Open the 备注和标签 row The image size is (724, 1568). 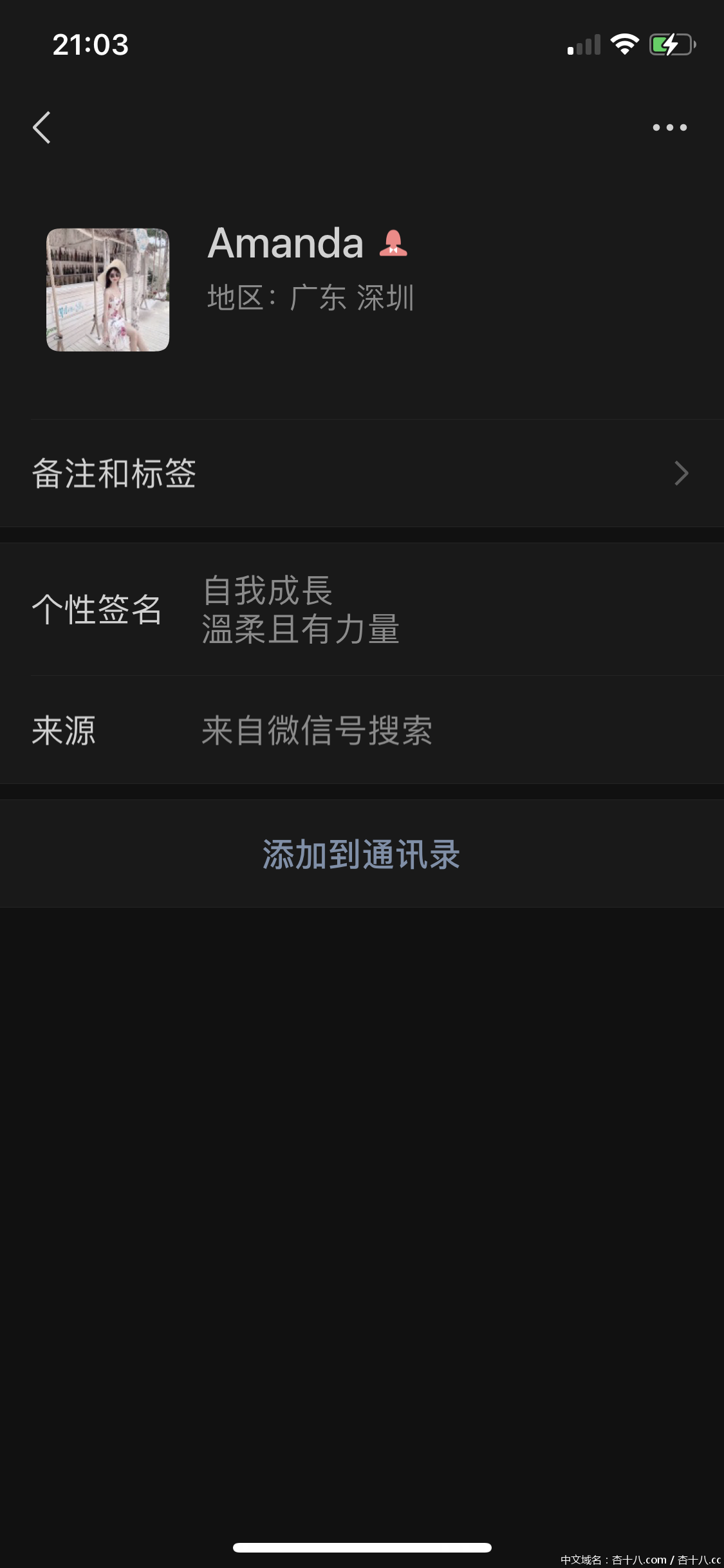coord(360,474)
